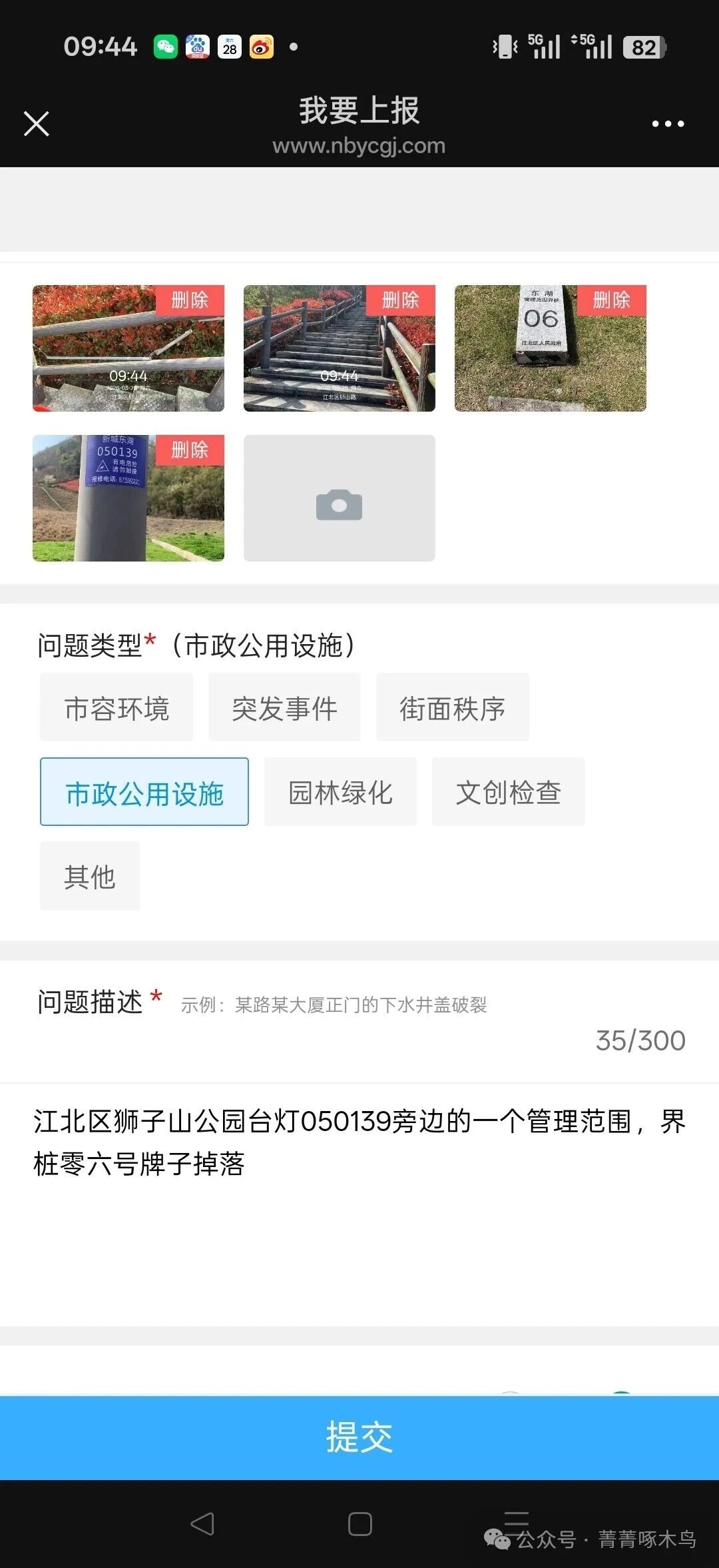Delete the 06 boundary marker photo
719x1568 pixels.
pos(611,300)
